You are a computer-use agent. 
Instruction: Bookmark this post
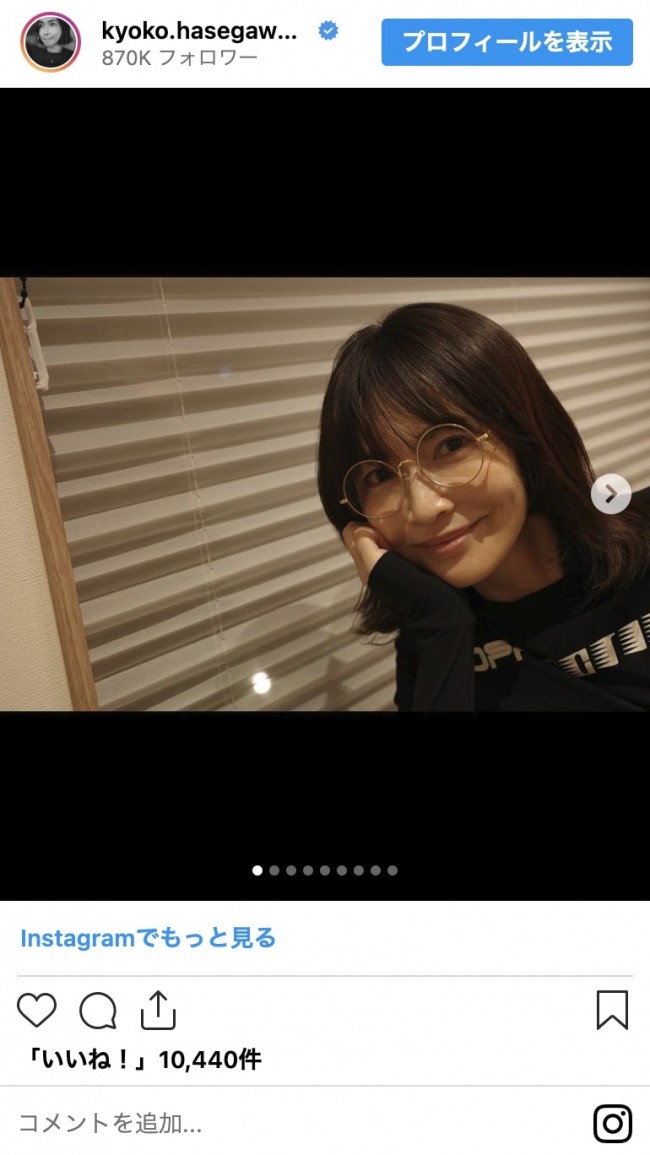(612, 1011)
